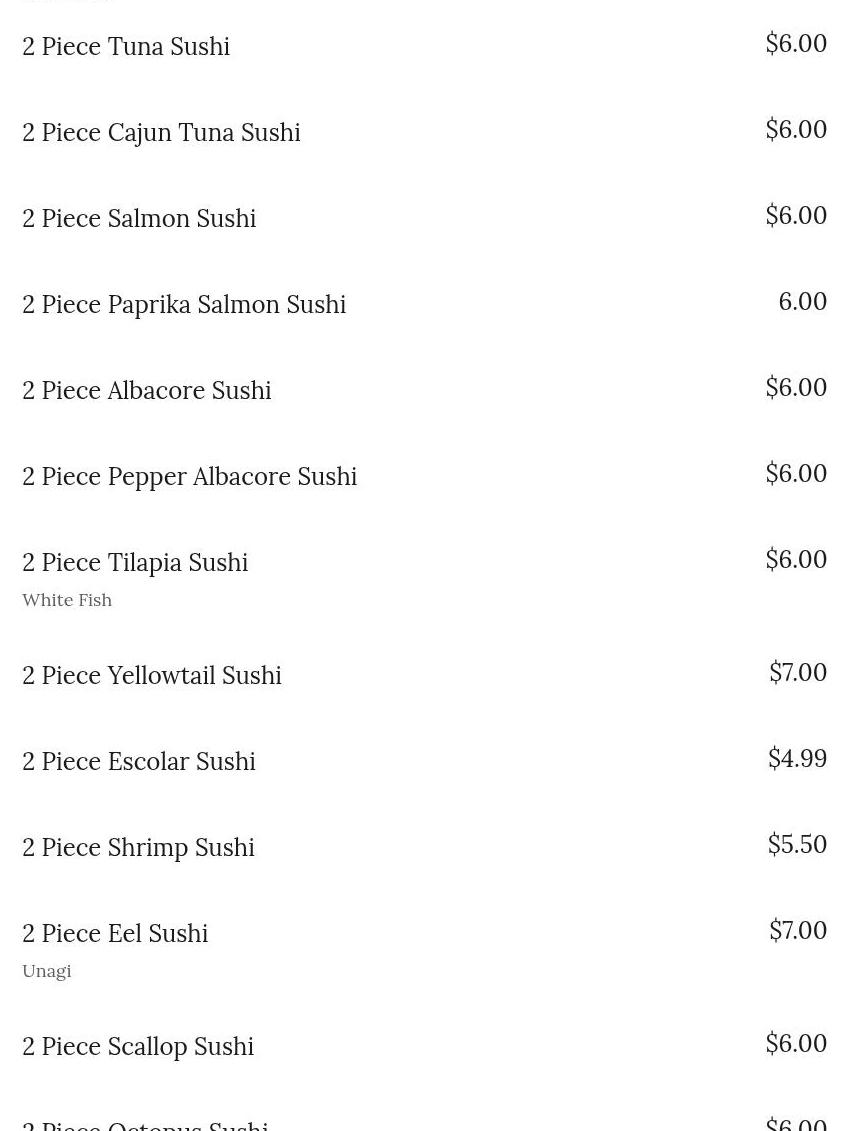The width and height of the screenshot is (850, 1131).
Task: Tap 2 Piece Paprika Salmon Sushi
Action: point(184,305)
